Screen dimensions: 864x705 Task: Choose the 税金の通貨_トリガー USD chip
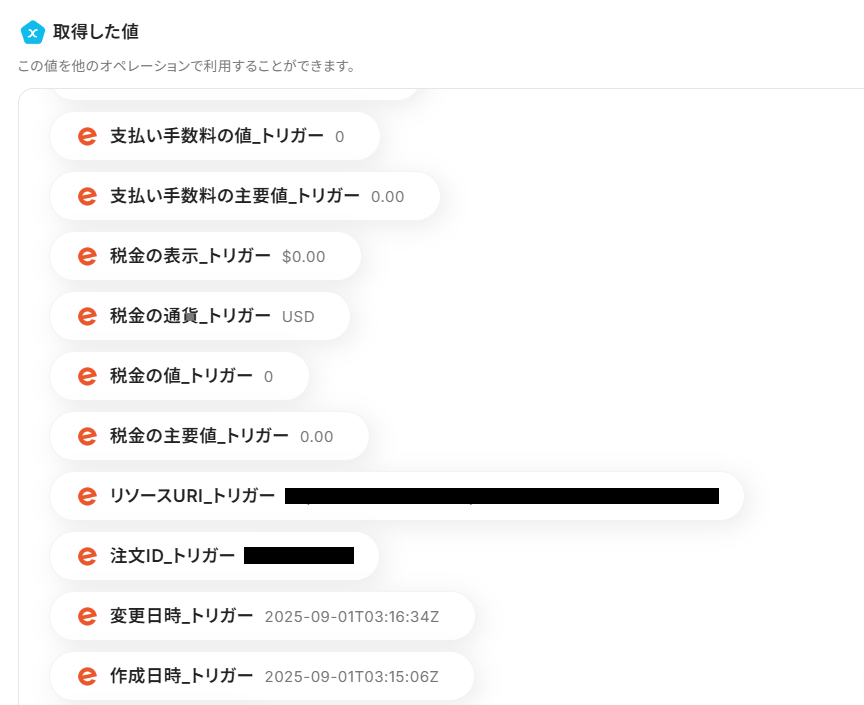coord(200,316)
